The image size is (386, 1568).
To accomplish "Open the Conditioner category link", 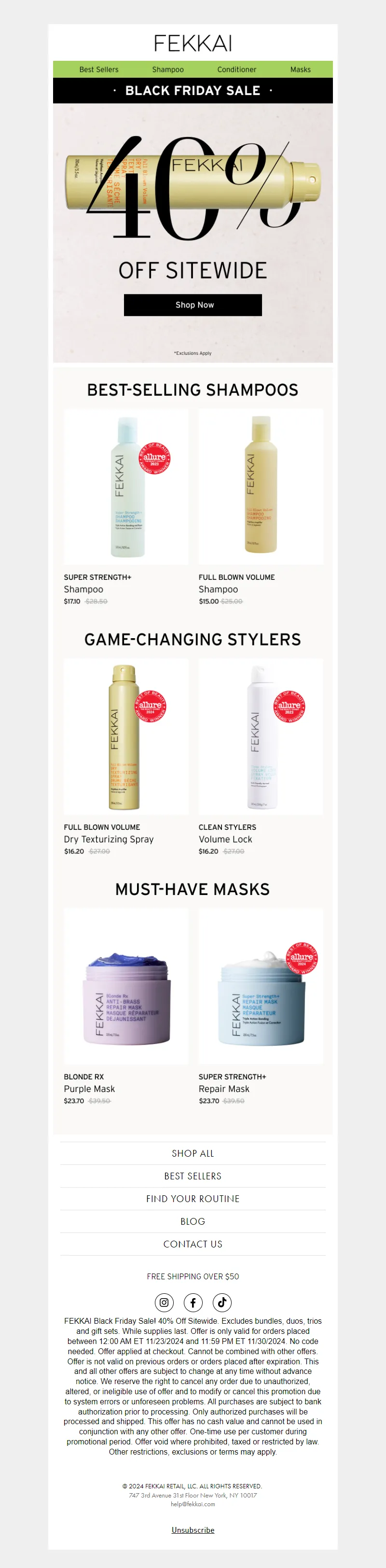I will (x=236, y=70).
